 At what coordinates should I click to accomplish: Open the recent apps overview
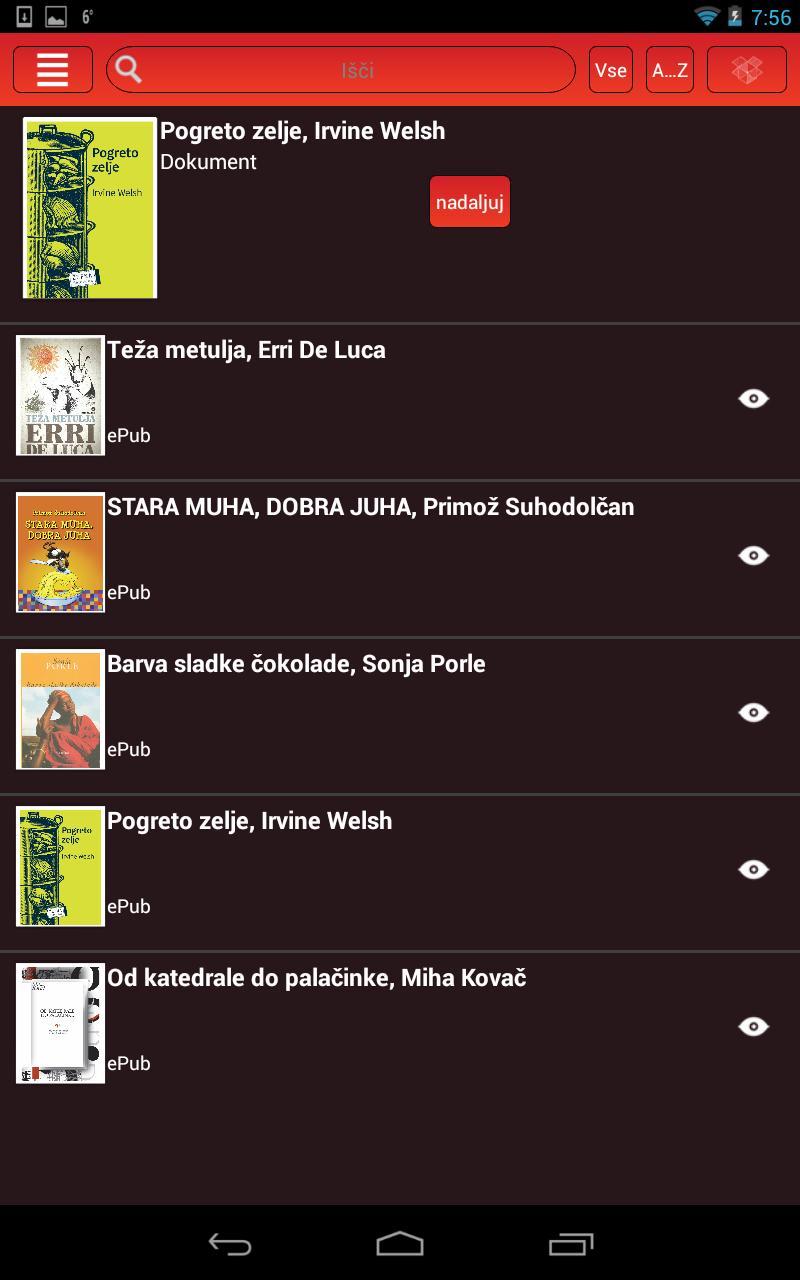[x=571, y=1244]
